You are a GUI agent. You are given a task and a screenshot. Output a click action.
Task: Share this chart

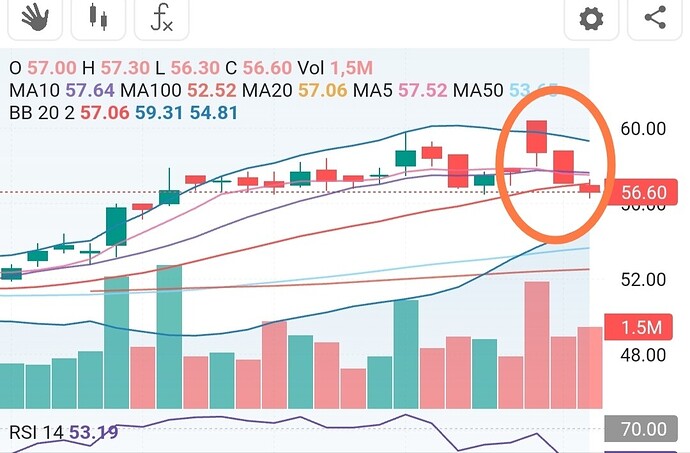click(x=656, y=19)
